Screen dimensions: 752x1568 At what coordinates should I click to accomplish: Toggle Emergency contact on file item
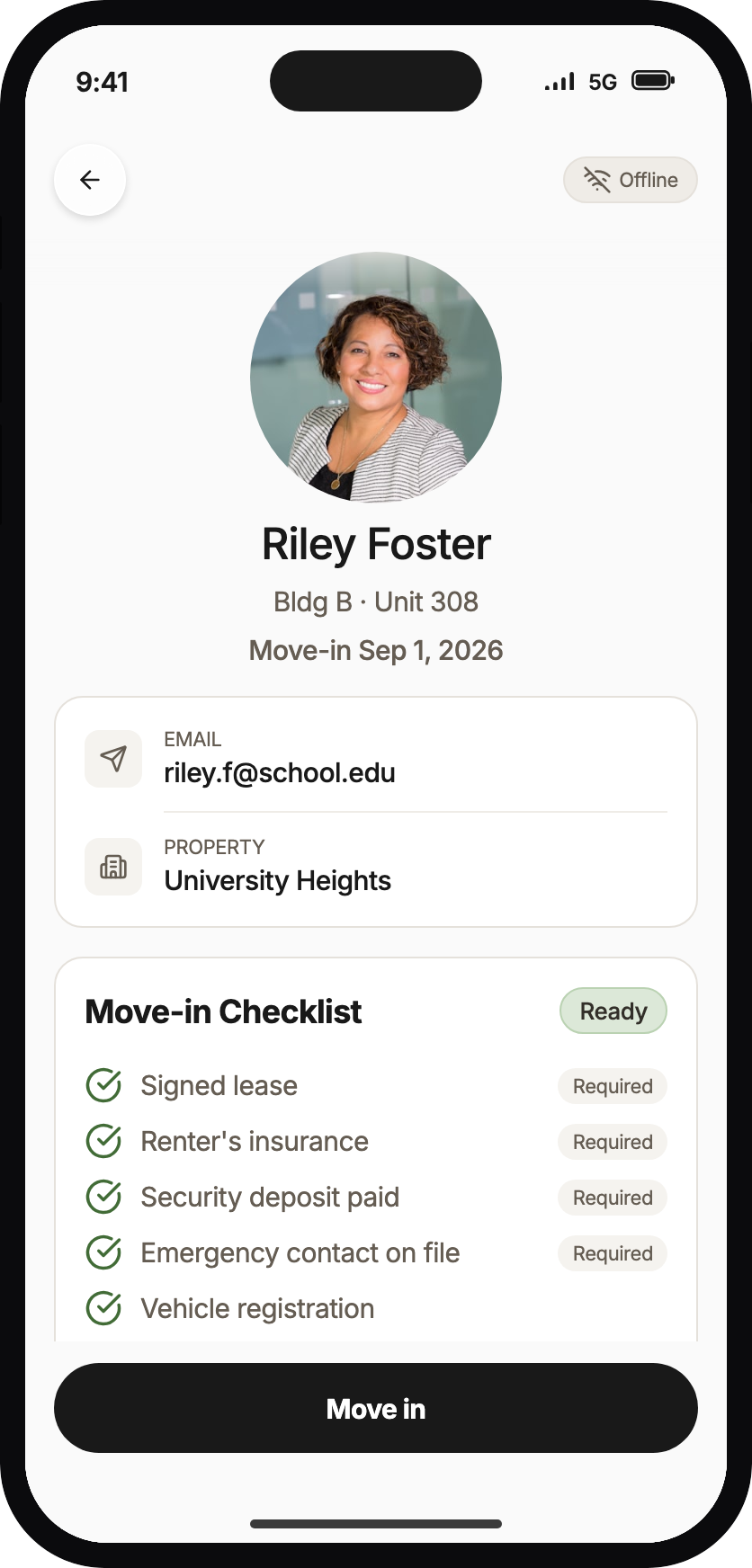[376, 1253]
